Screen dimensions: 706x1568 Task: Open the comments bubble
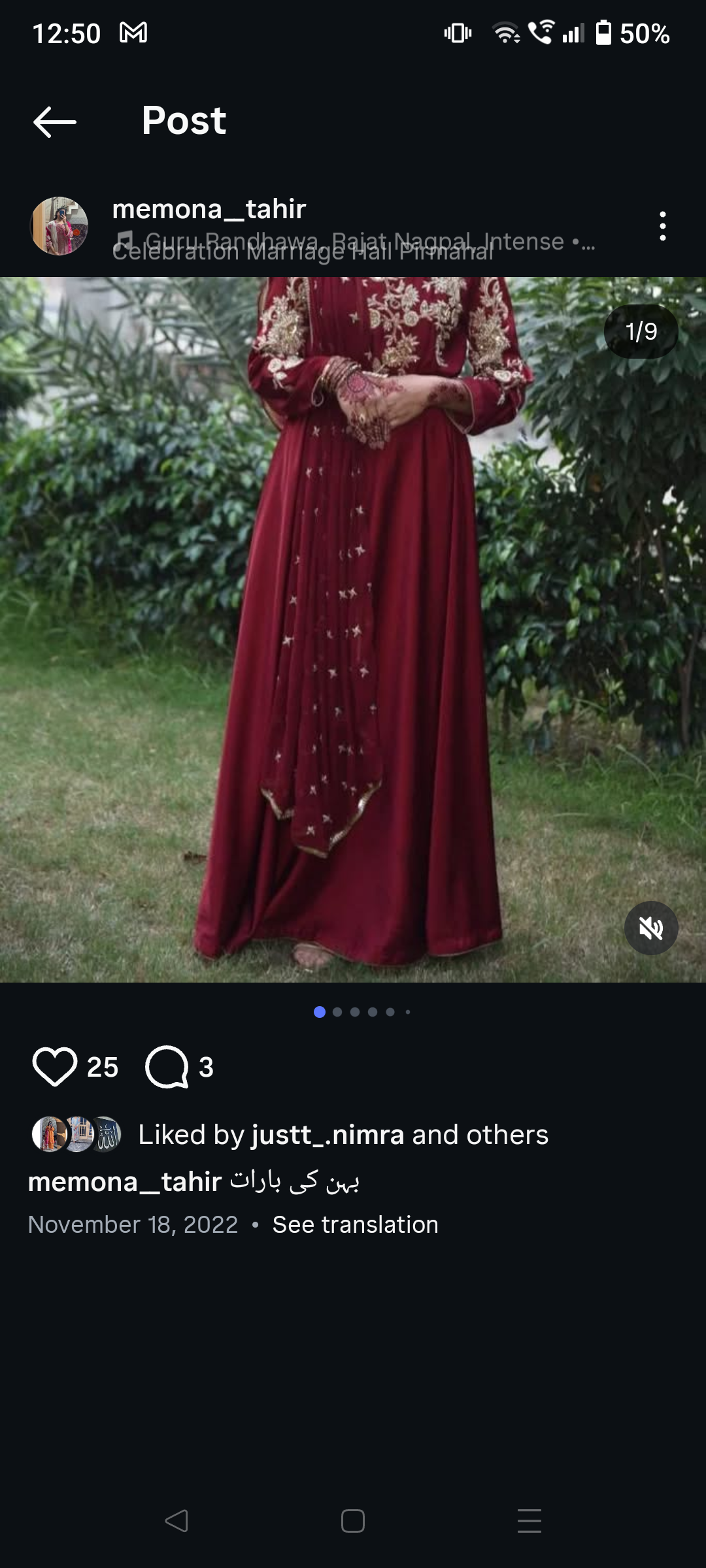[167, 1067]
